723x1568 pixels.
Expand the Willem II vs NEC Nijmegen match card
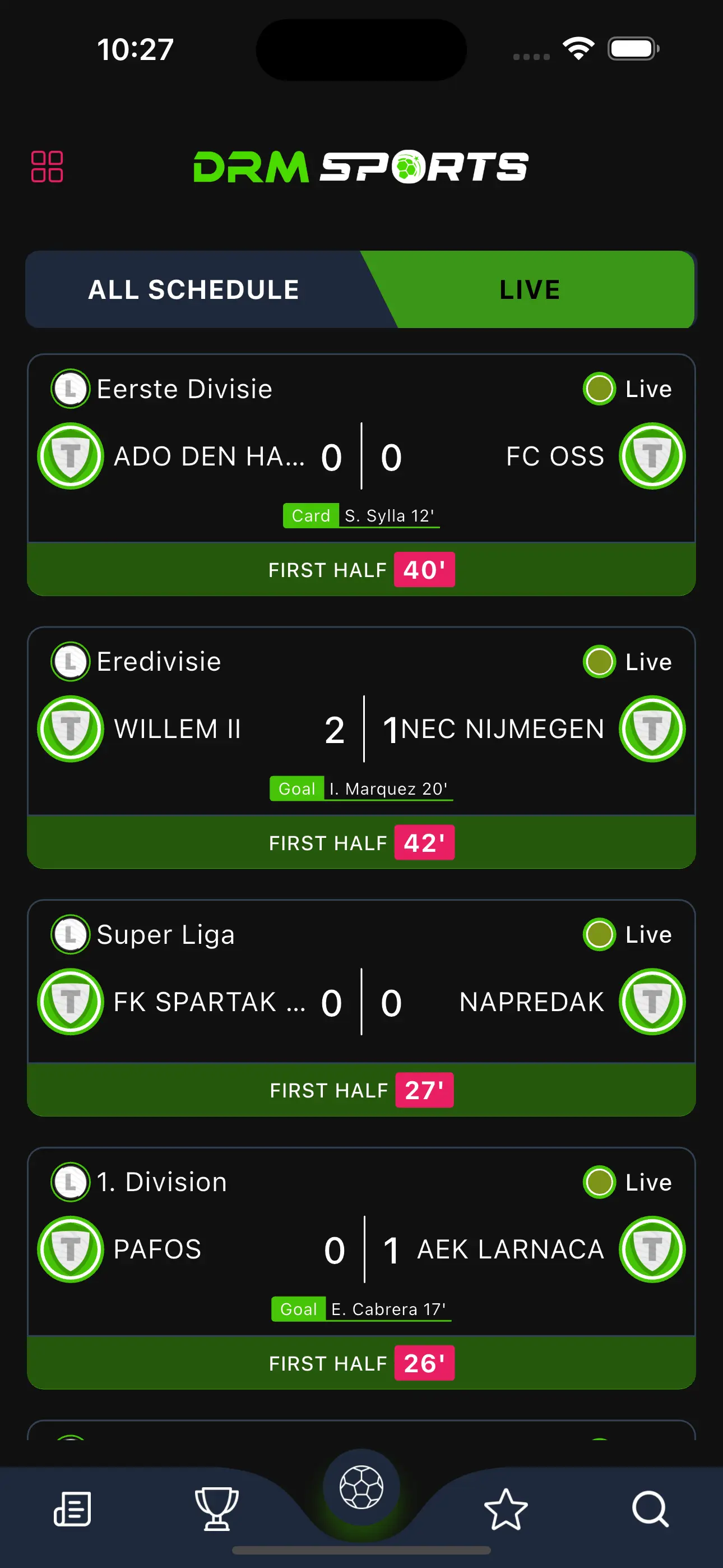pos(361,730)
